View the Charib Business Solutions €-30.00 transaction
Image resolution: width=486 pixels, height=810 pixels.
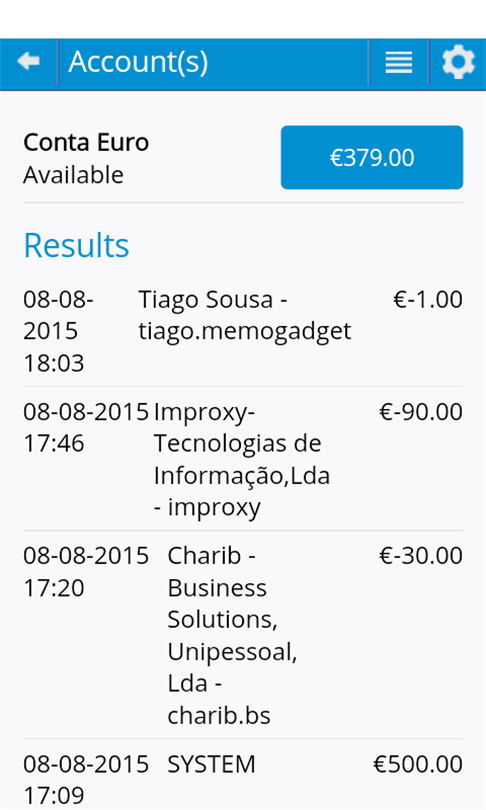[243, 635]
